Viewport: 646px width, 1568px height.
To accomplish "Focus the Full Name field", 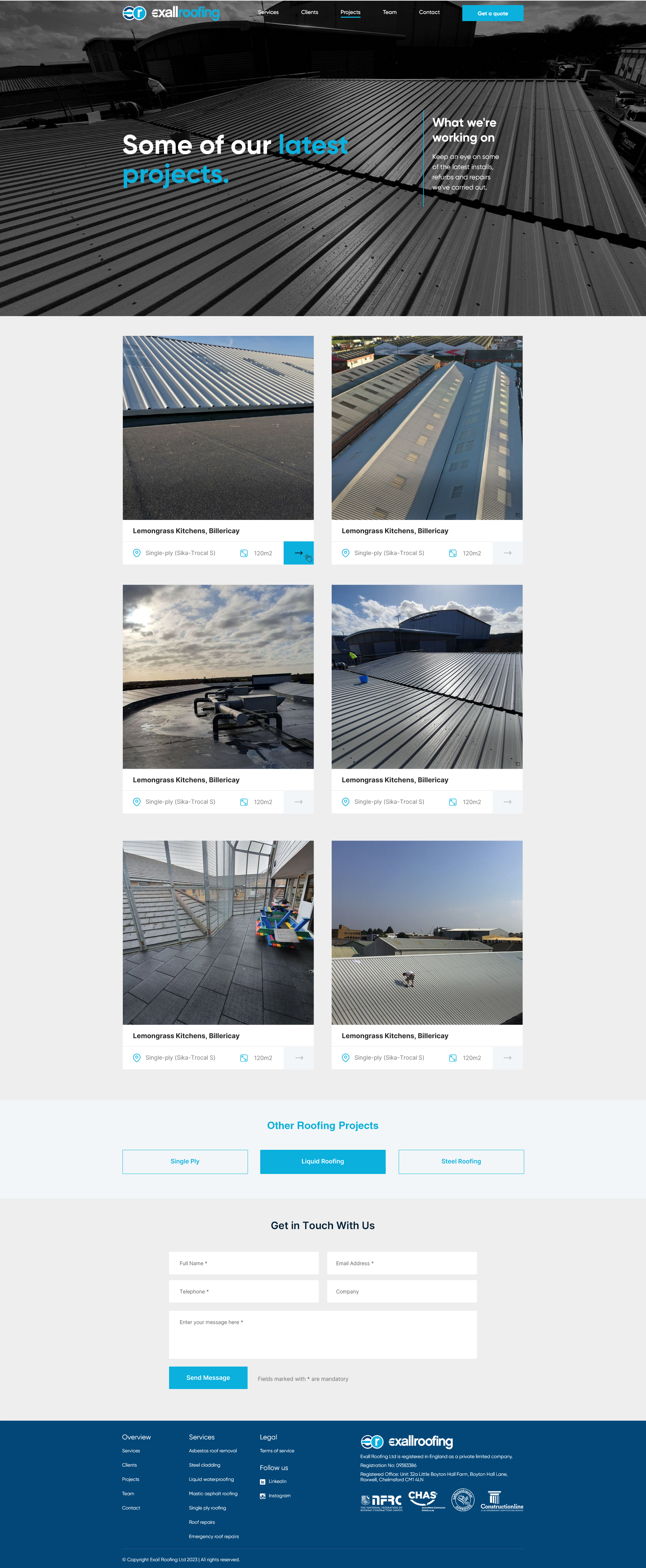I will pyautogui.click(x=243, y=1263).
